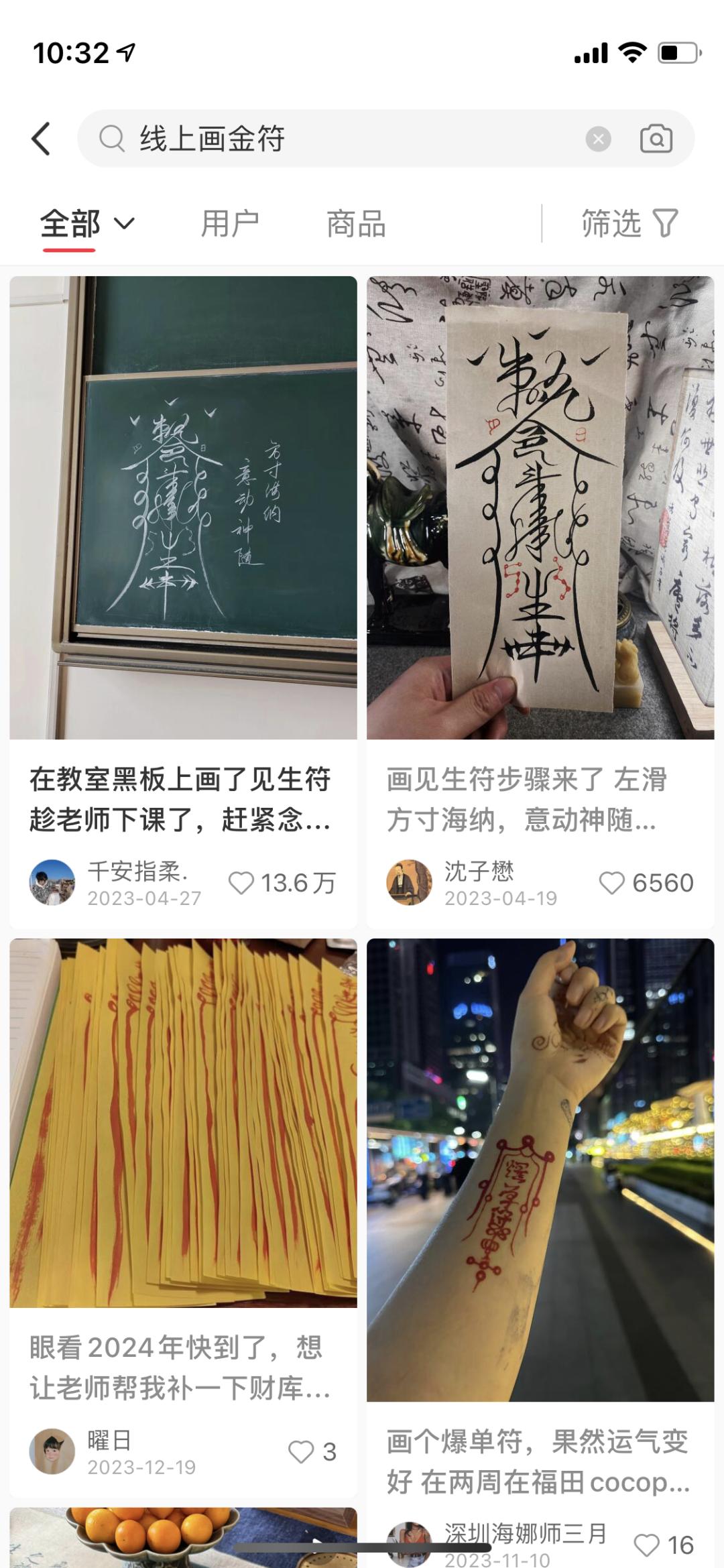Image resolution: width=724 pixels, height=1568 pixels.
Task: Switch to the 商品 tab
Action: coord(356,224)
